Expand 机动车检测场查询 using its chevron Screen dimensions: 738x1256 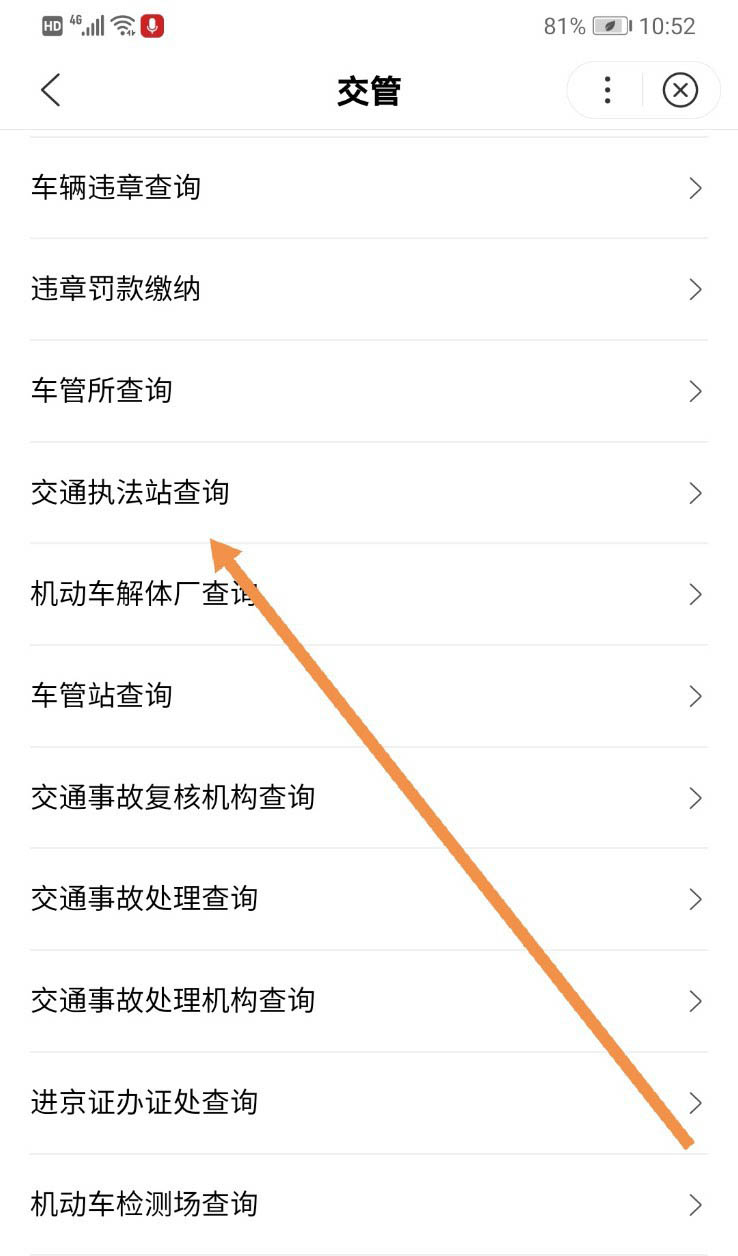click(x=696, y=1205)
